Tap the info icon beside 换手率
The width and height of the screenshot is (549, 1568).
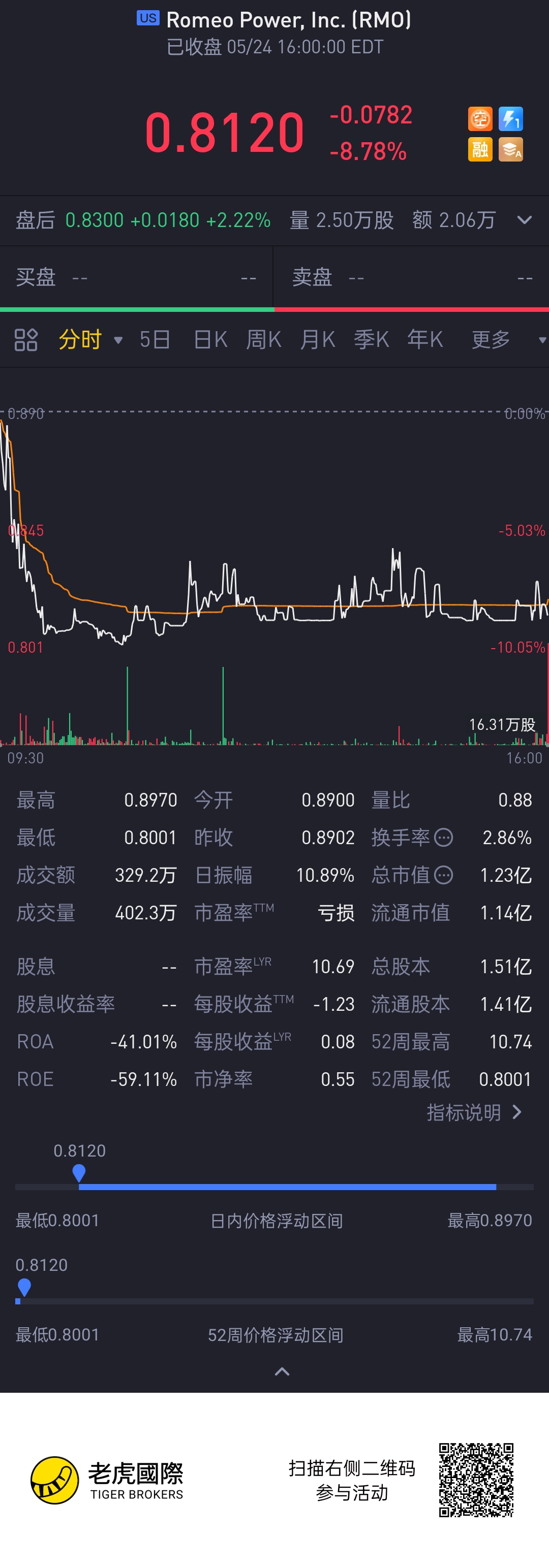(444, 838)
